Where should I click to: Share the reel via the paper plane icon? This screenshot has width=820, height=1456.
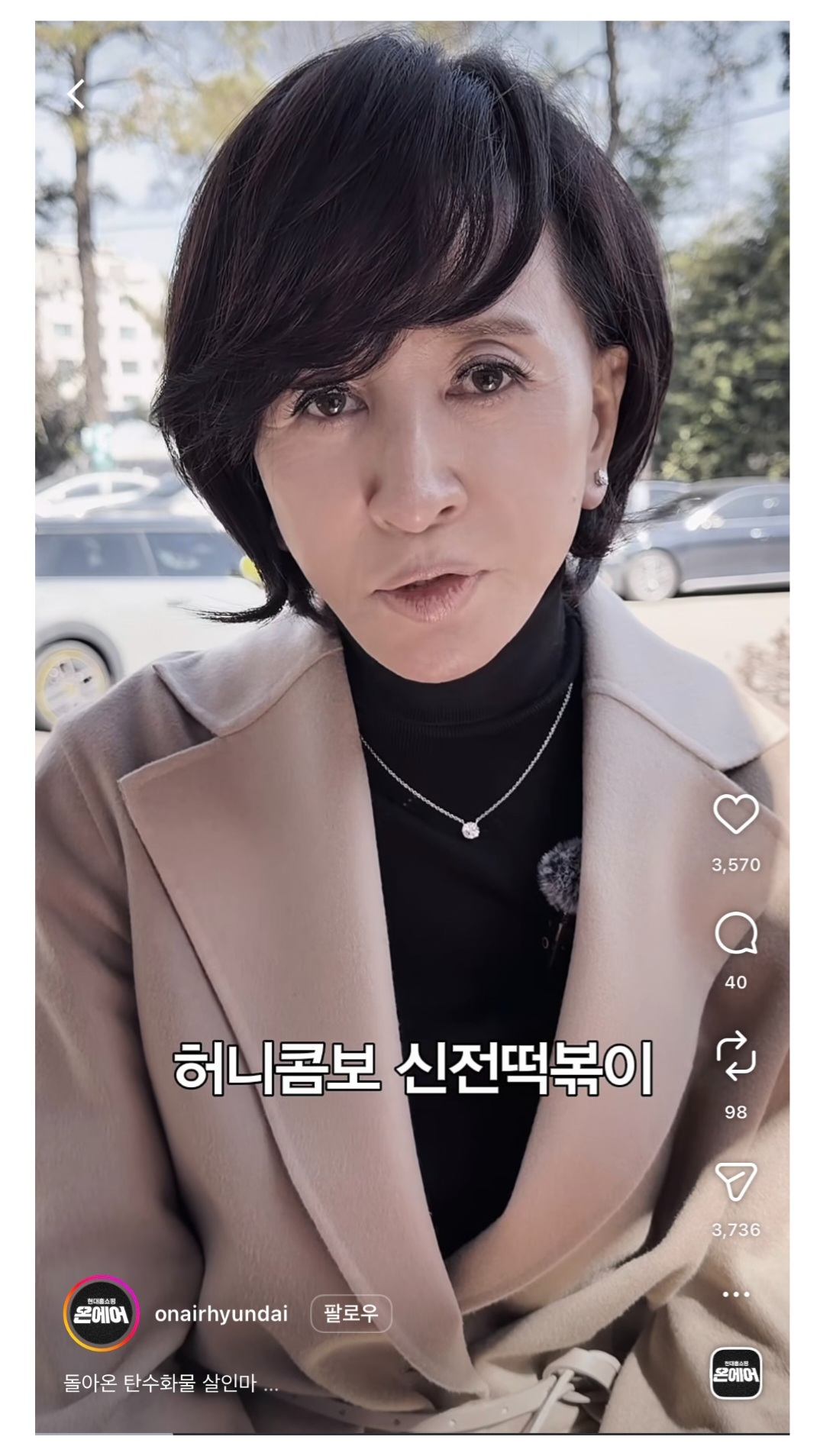735,1181
